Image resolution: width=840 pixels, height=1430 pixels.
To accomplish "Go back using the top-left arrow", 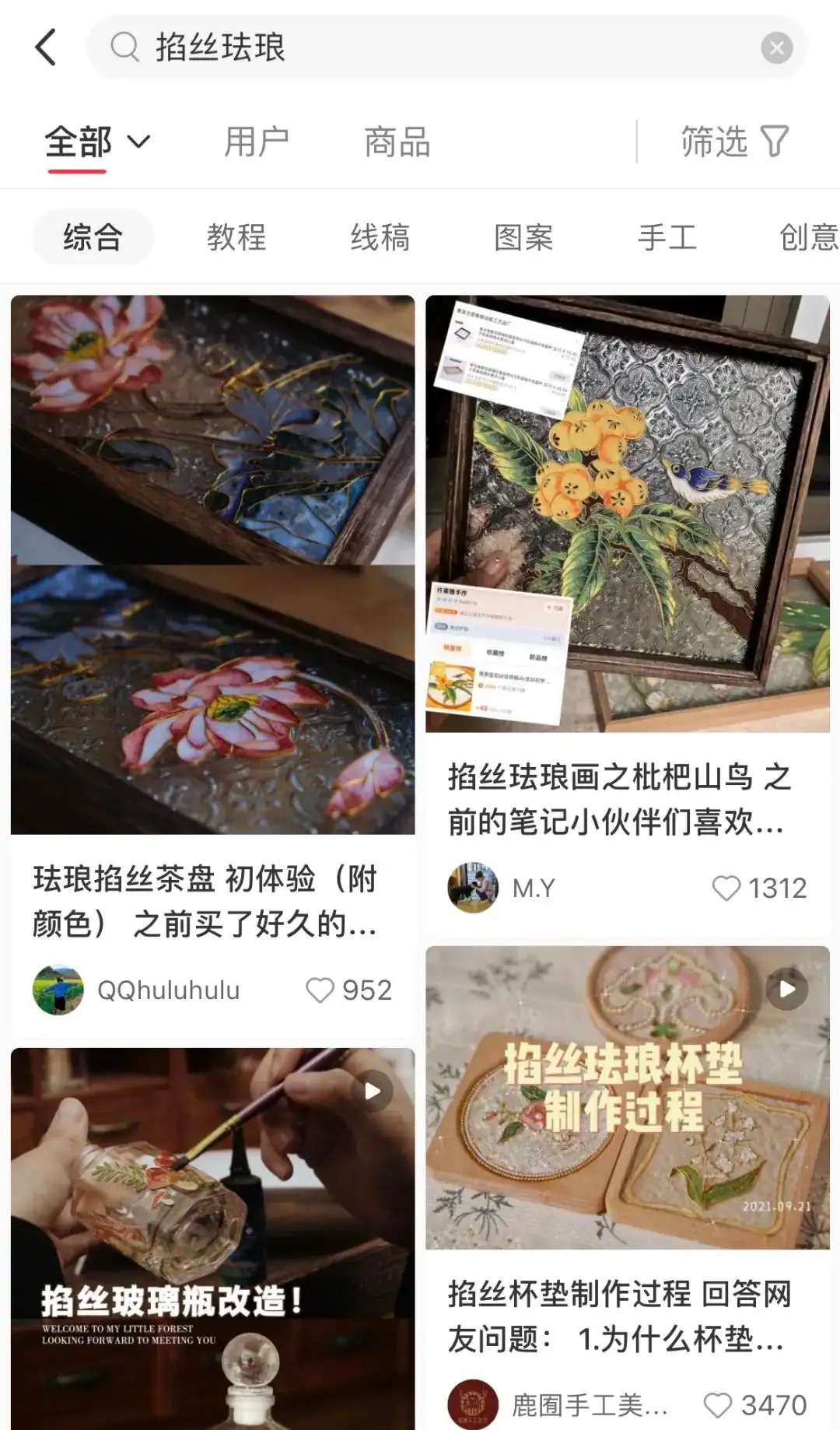I will 47,47.
